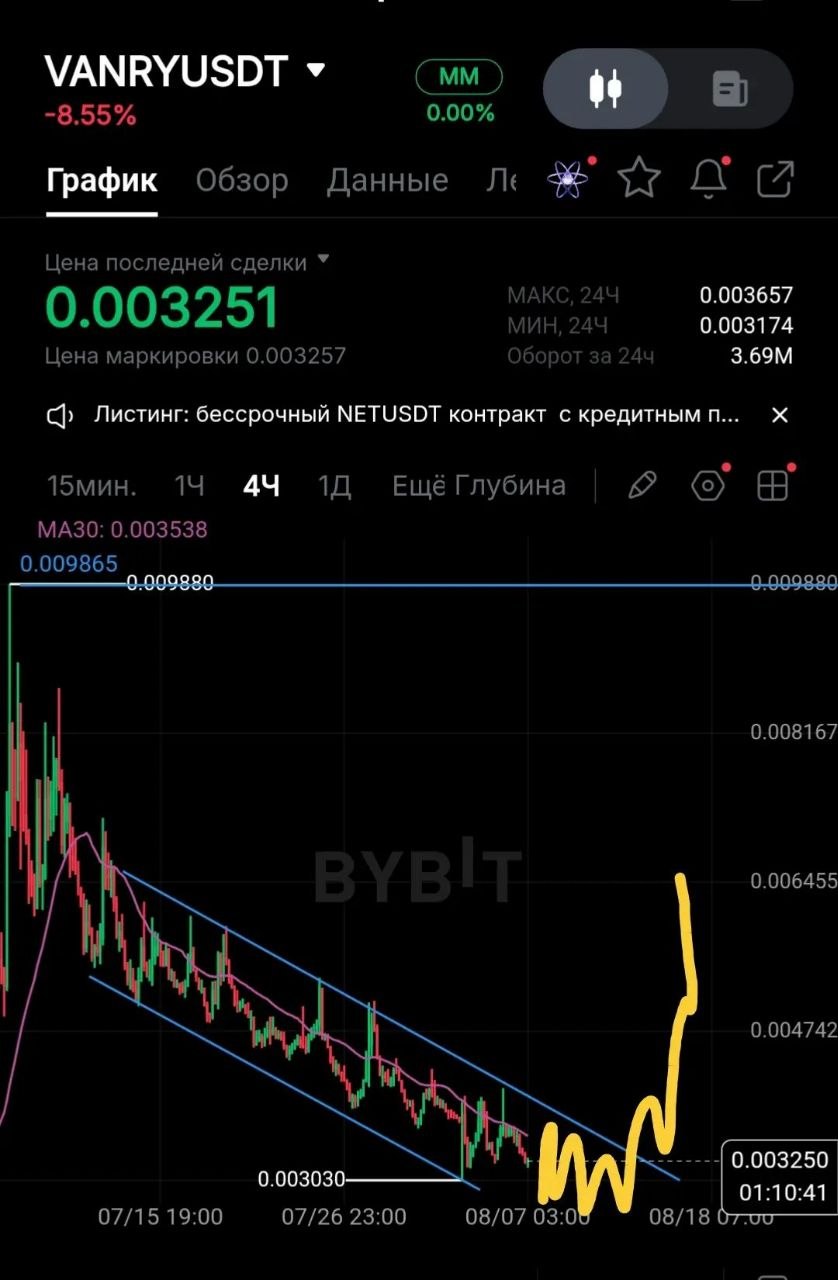Screen dimensions: 838x1280
Task: Switch to the order panel view
Action: pos(730,89)
